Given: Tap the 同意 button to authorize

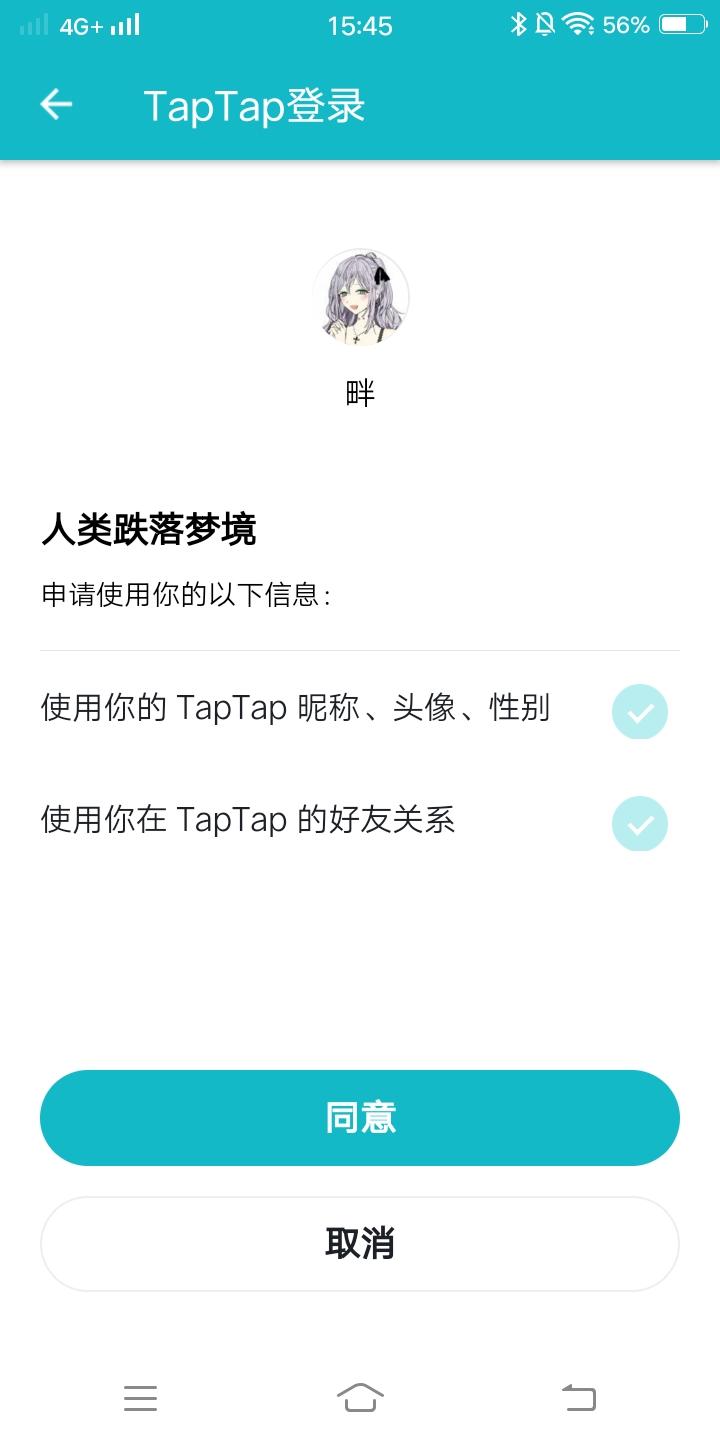Looking at the screenshot, I should (360, 1117).
